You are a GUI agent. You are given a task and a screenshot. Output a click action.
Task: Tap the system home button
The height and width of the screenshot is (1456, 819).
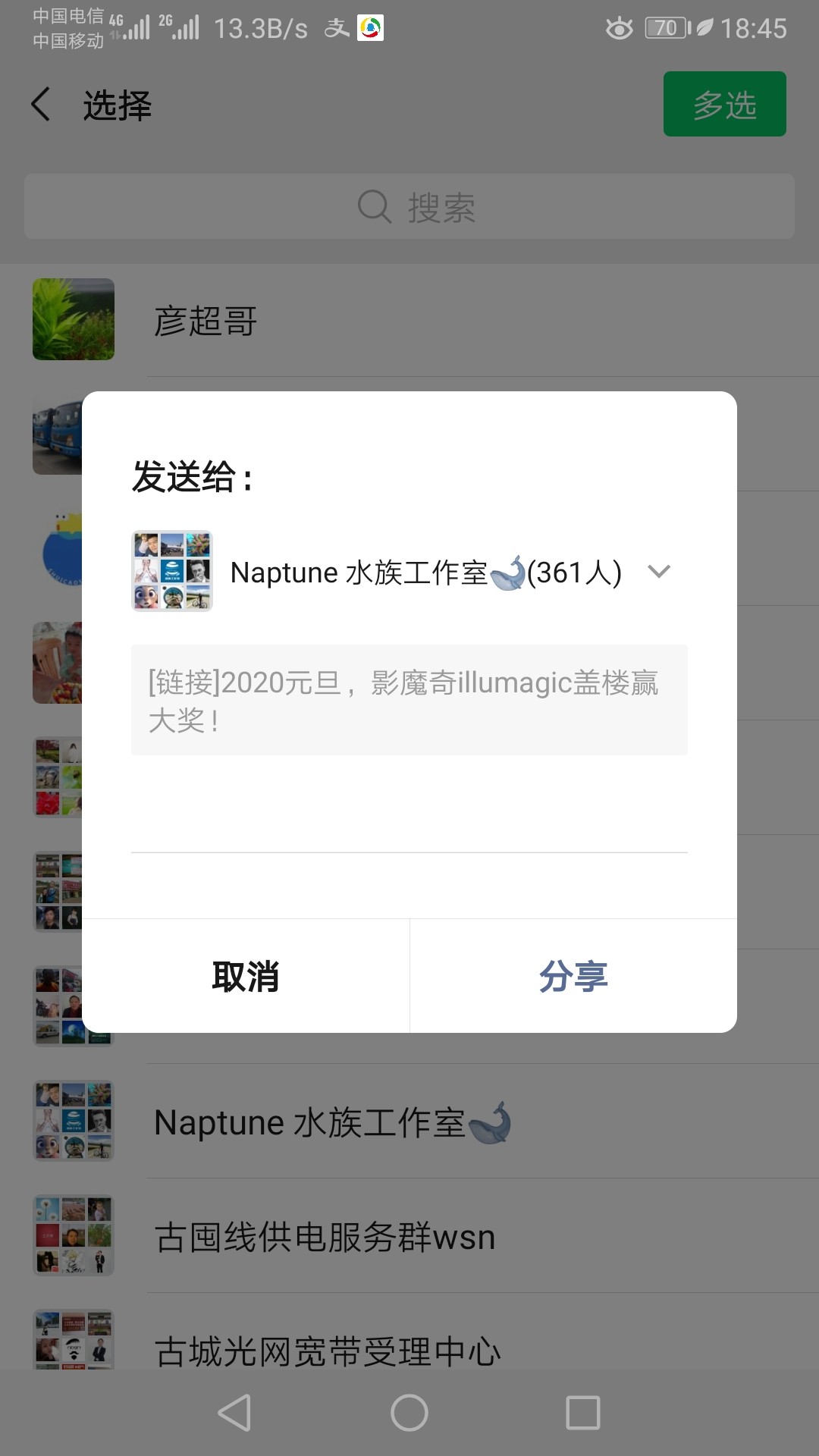pyautogui.click(x=409, y=1414)
